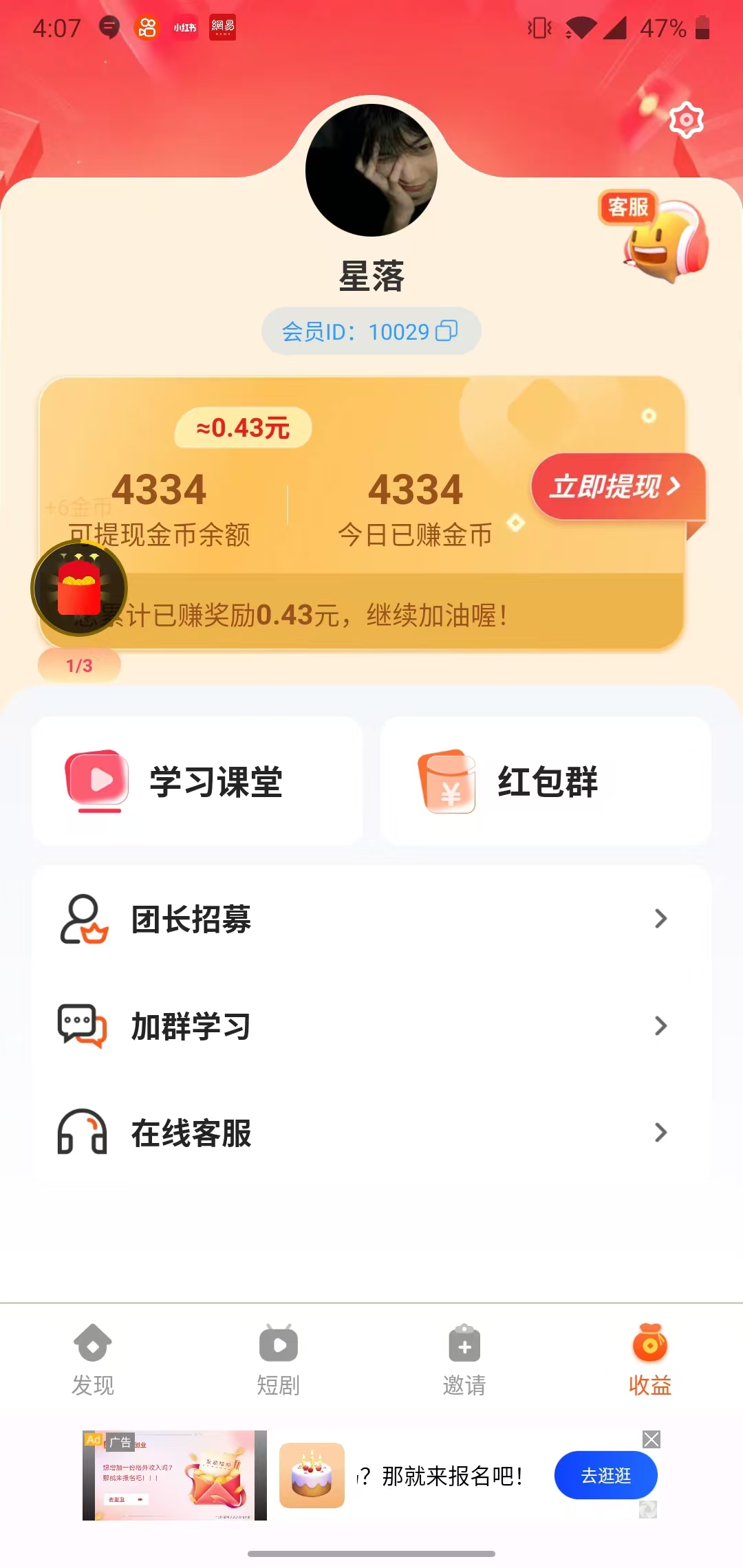Viewport: 743px width, 1568px height.
Task: Open the floating red packet icon
Action: [79, 589]
